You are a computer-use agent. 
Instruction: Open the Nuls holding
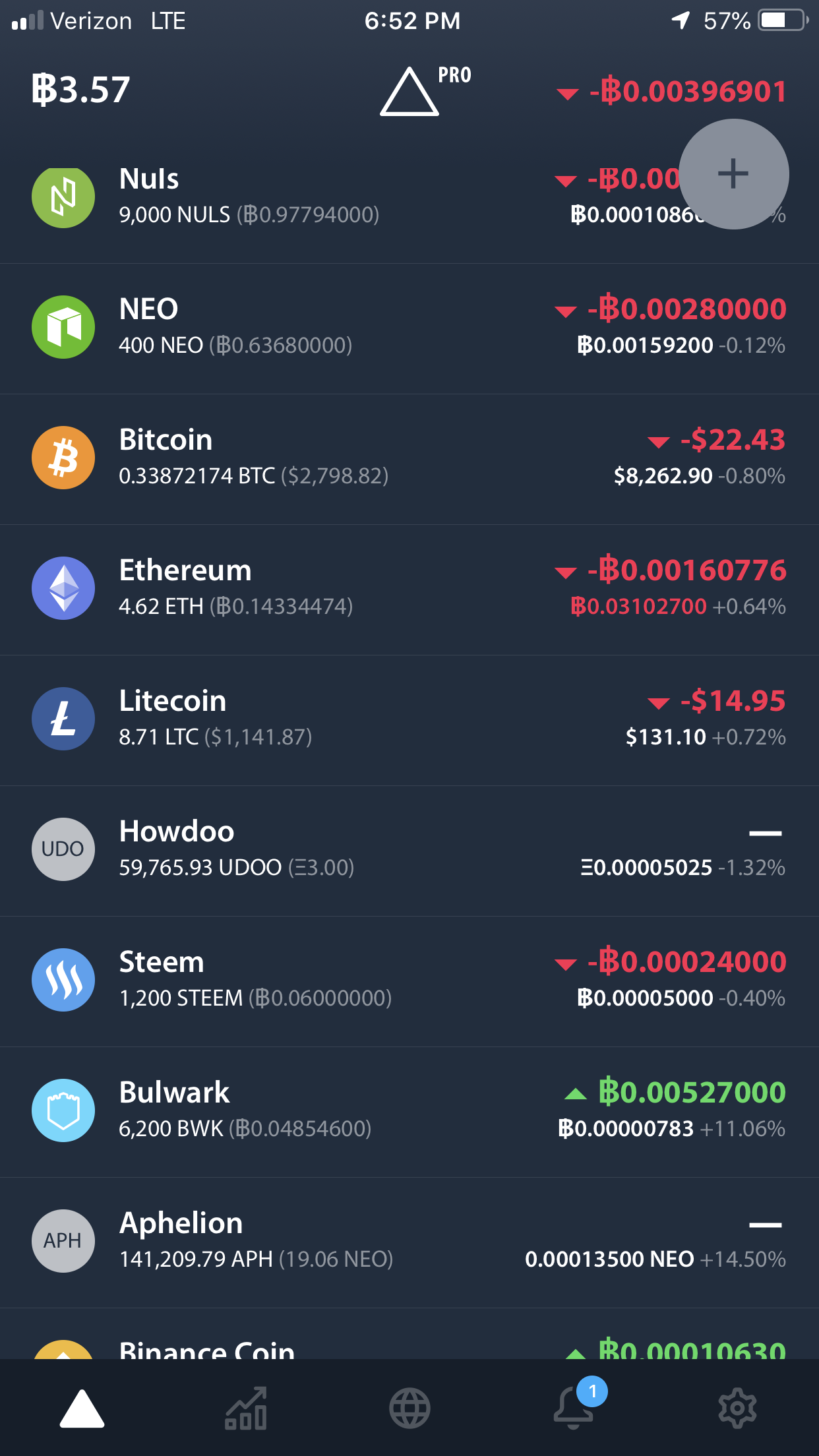pyautogui.click(x=264, y=197)
